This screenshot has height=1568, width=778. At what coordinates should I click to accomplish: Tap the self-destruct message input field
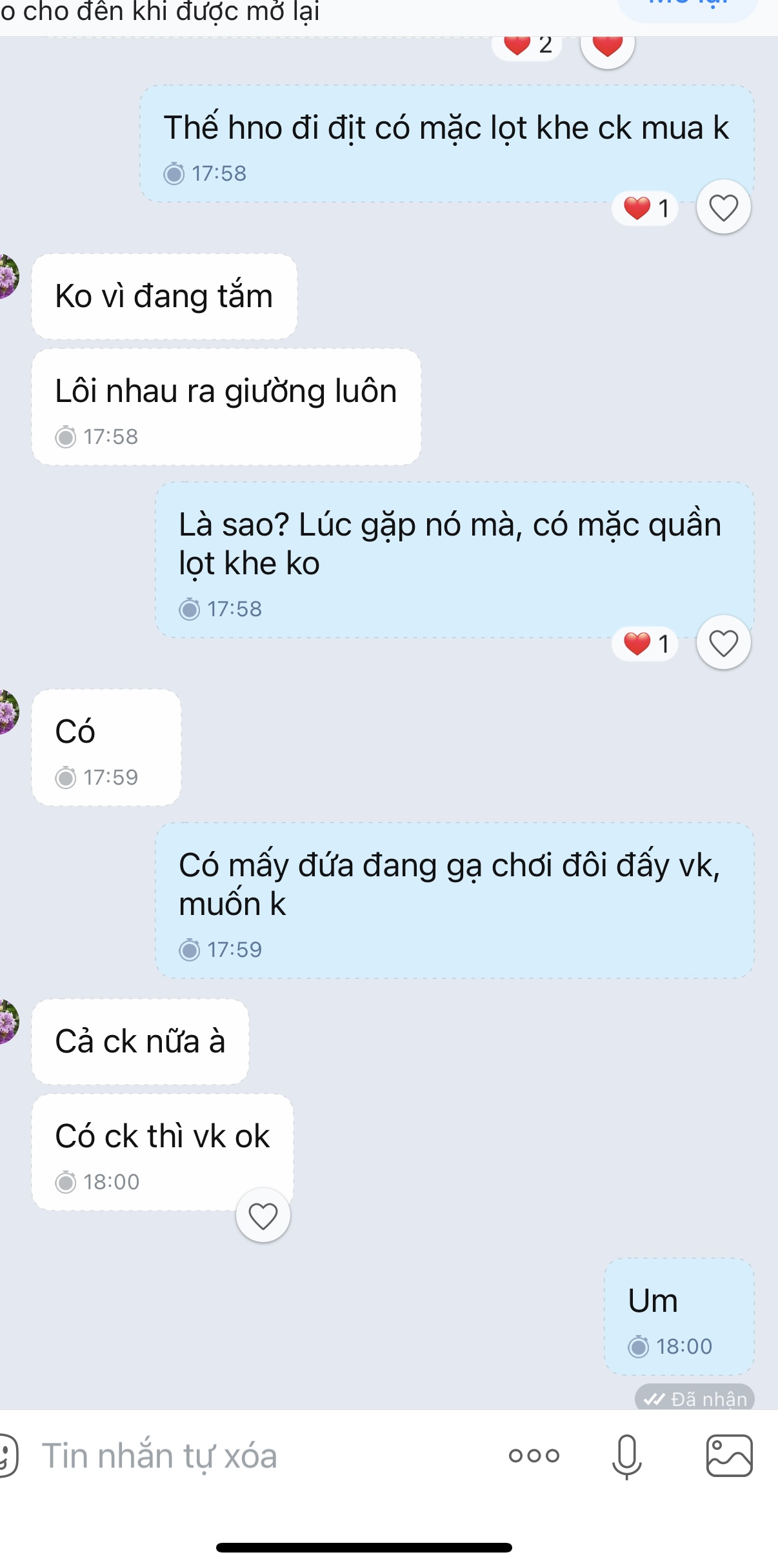pyautogui.click(x=258, y=1456)
